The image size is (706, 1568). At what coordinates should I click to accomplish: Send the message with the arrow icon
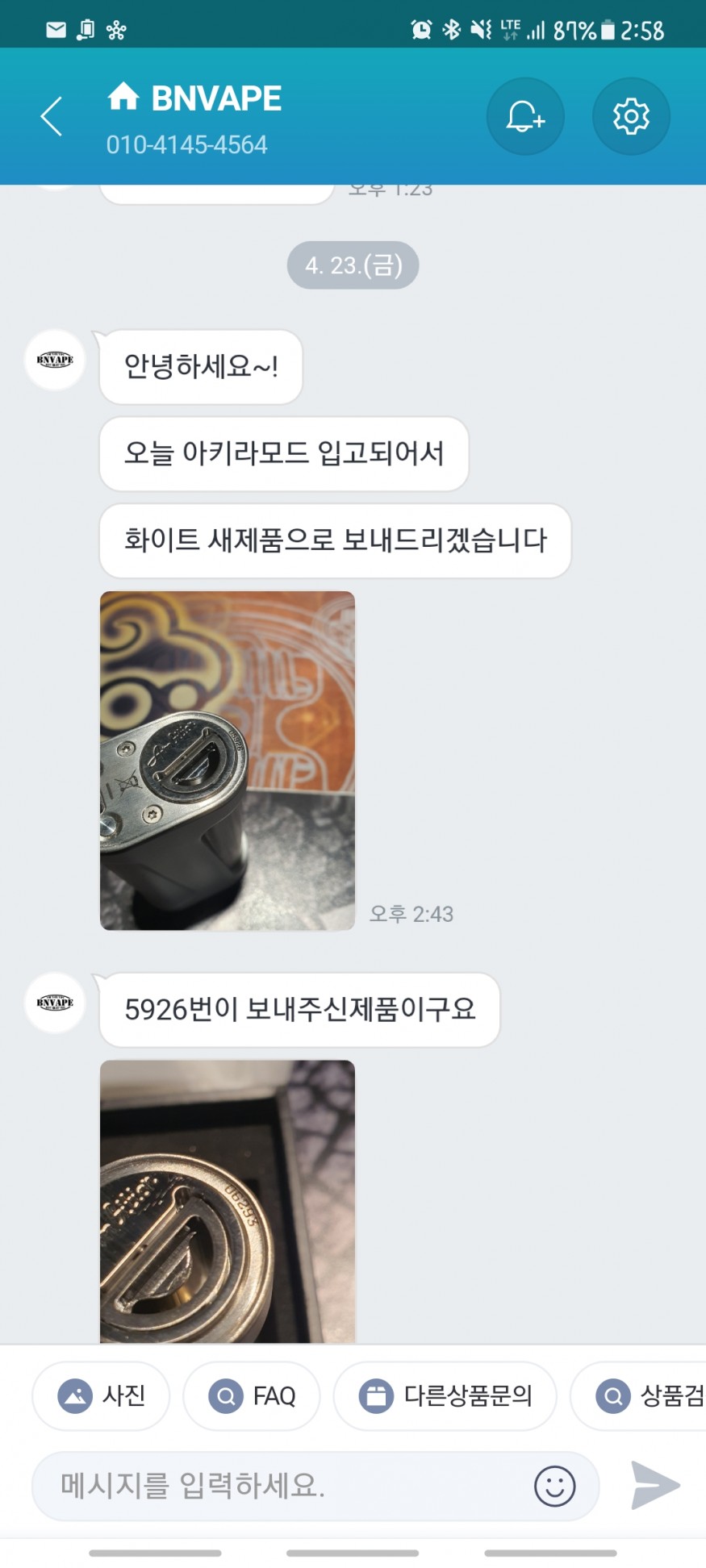654,1485
